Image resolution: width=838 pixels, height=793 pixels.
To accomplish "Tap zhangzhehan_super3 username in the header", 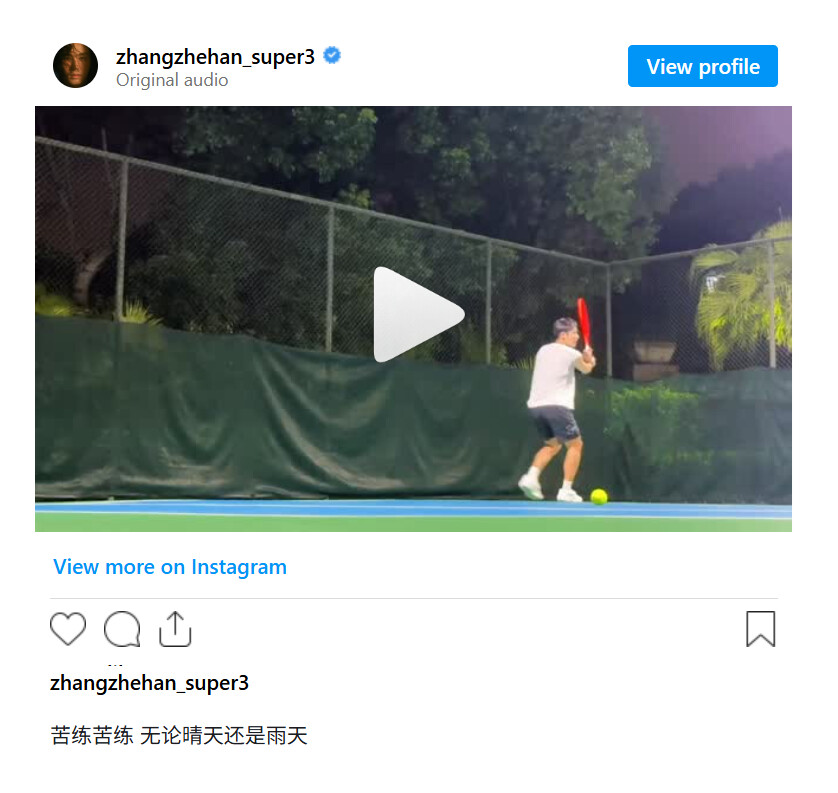I will tap(215, 57).
